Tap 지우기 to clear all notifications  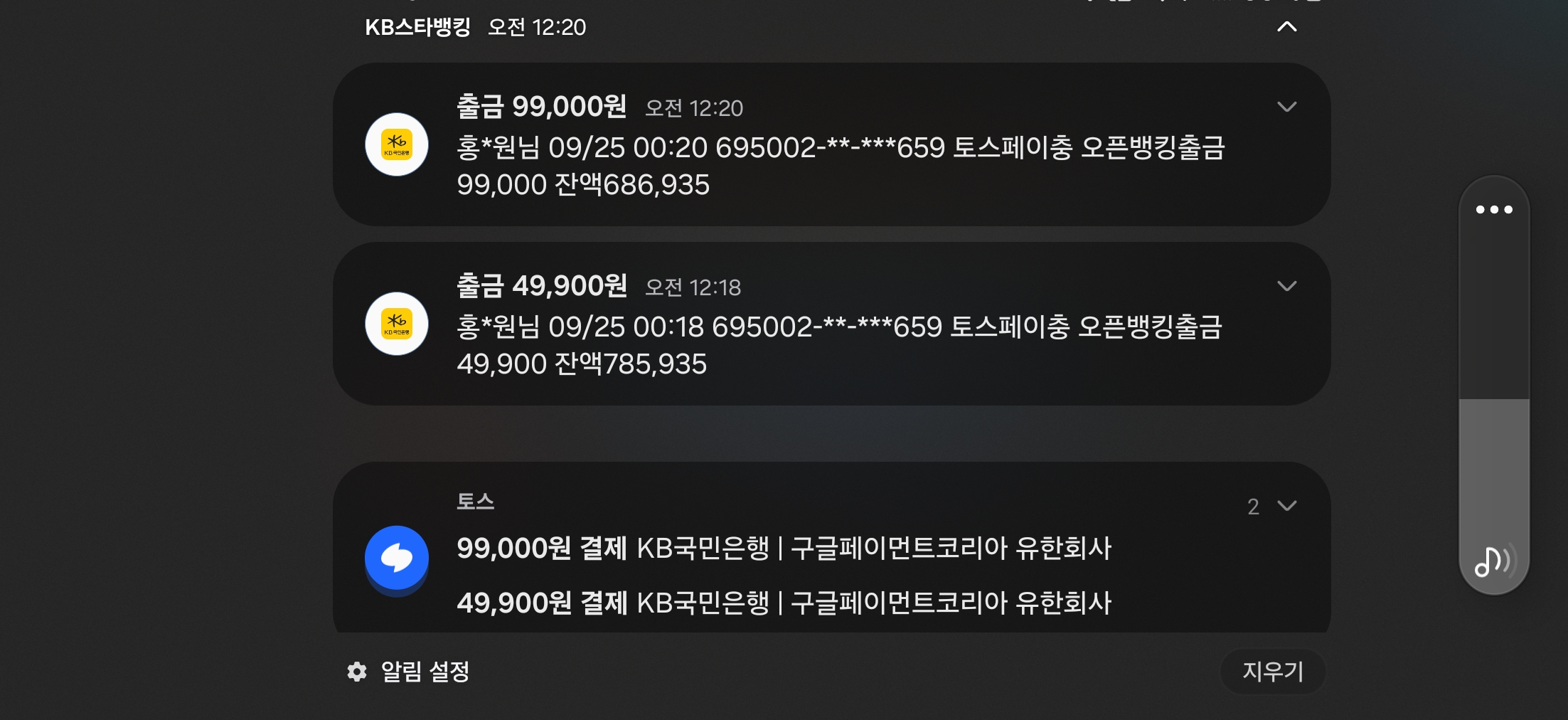[1272, 671]
